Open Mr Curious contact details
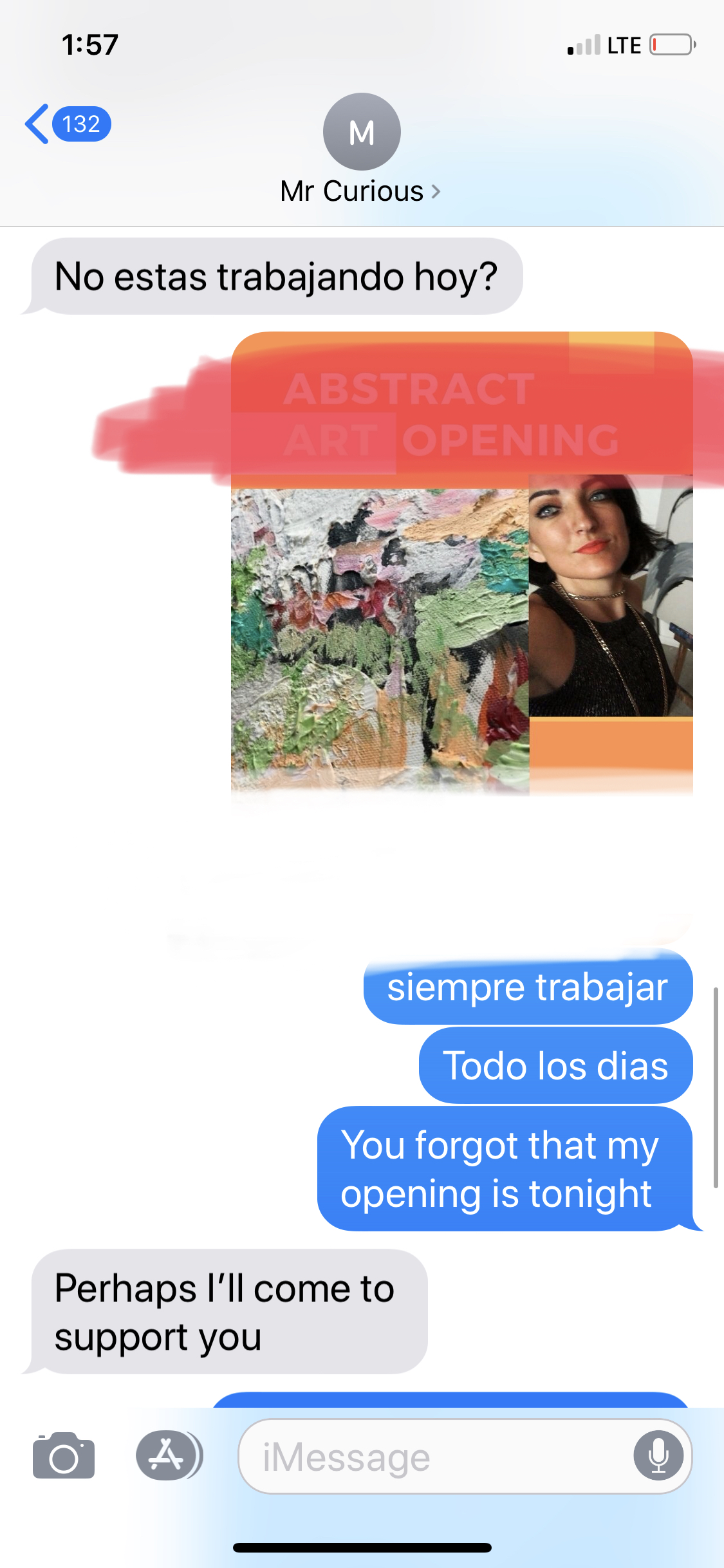724x1568 pixels. pyautogui.click(x=361, y=191)
